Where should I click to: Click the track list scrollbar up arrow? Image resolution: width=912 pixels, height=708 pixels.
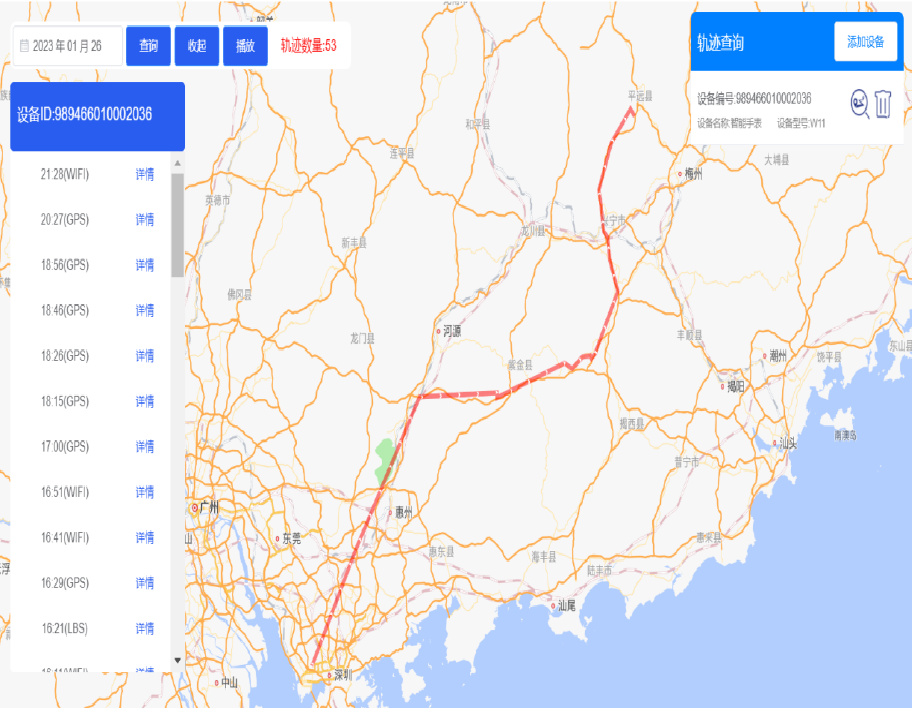coord(178,162)
